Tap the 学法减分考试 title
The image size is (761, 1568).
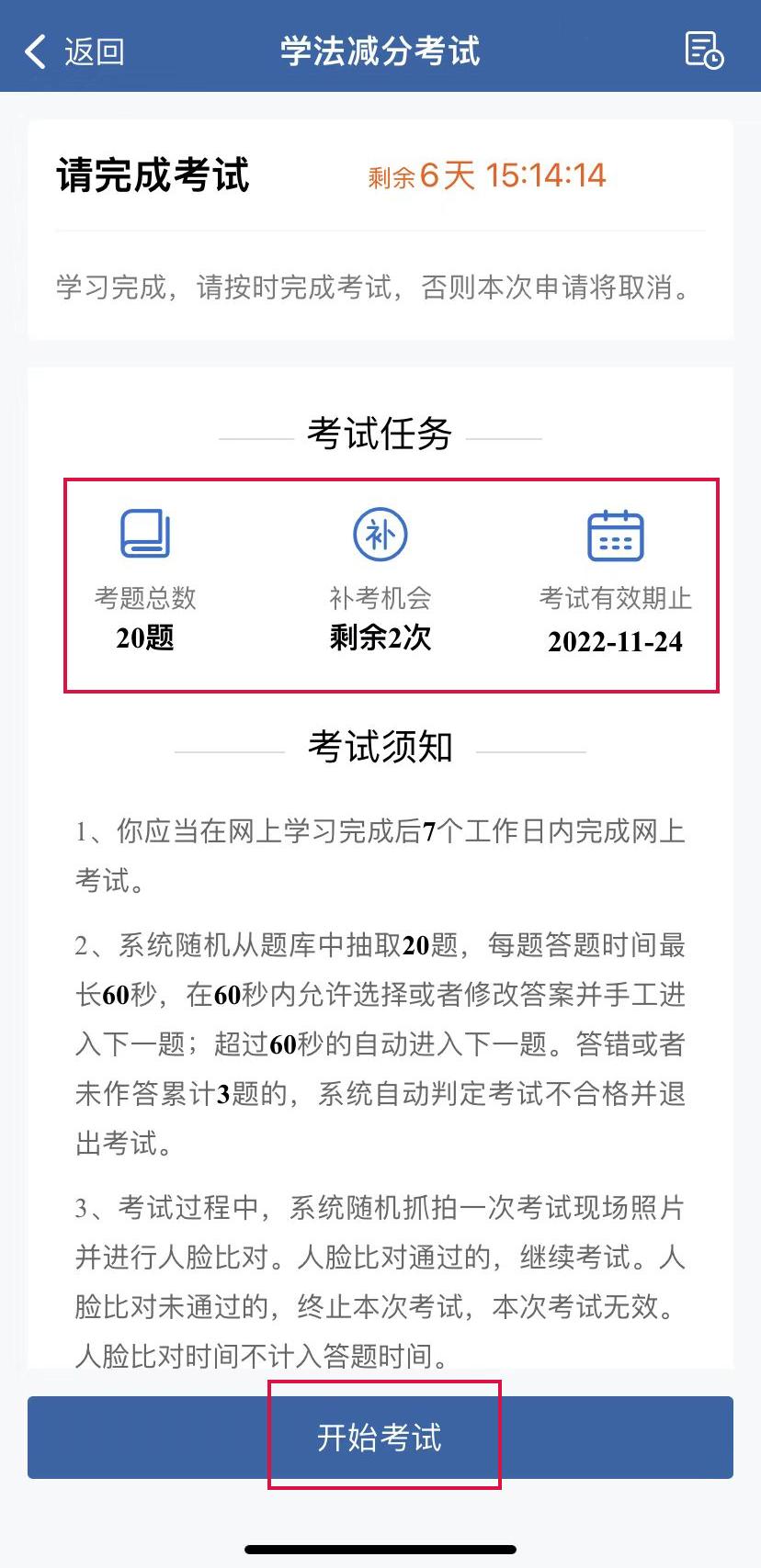tap(380, 51)
